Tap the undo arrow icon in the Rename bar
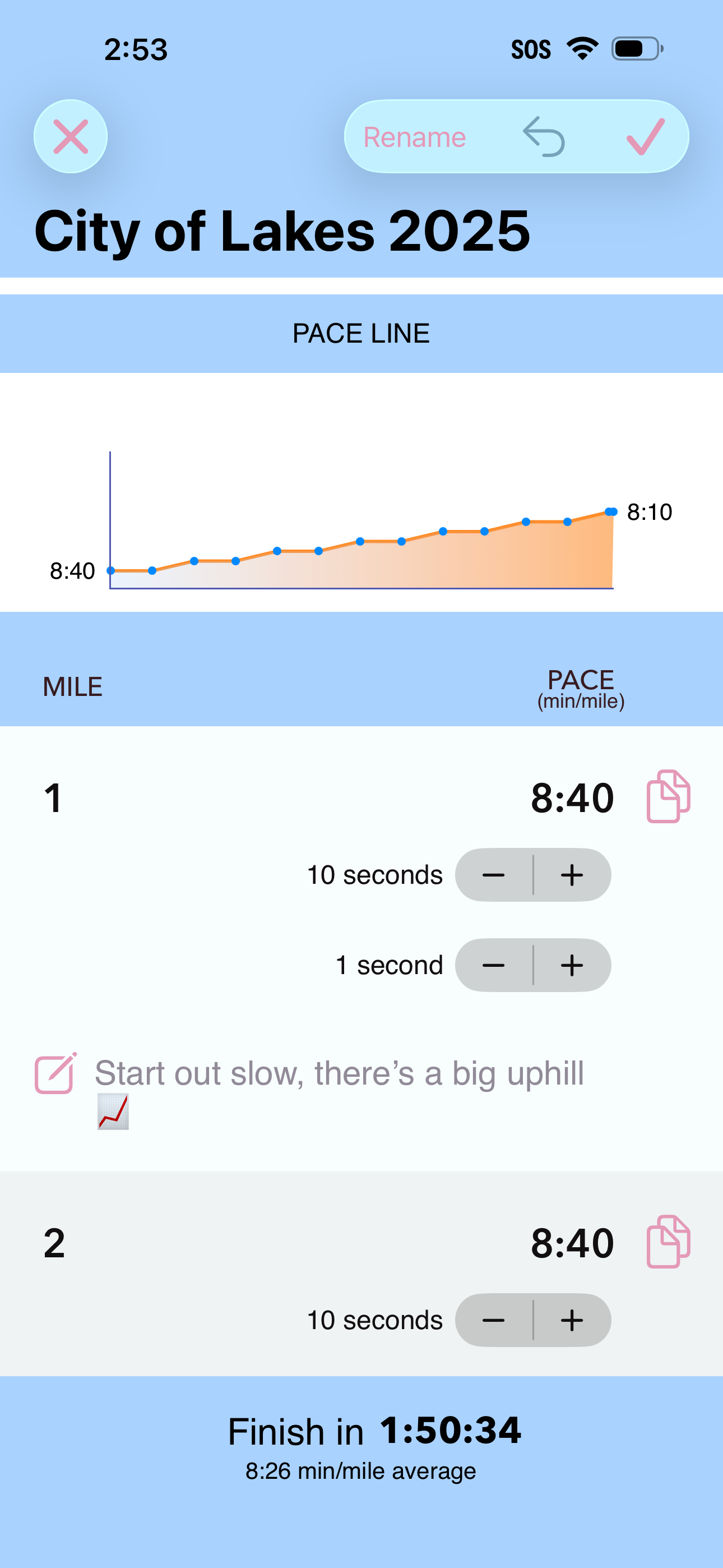Viewport: 723px width, 1568px height. pyautogui.click(x=546, y=136)
